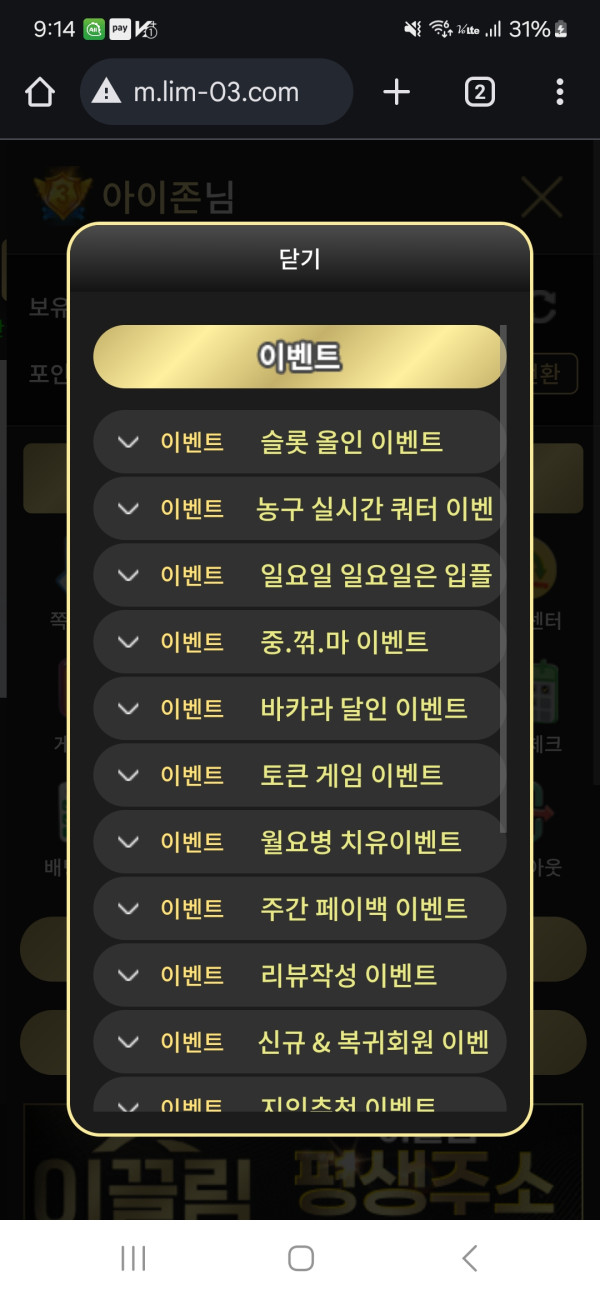The image size is (600, 1300).
Task: Go back using the system back button
Action: (469, 1258)
